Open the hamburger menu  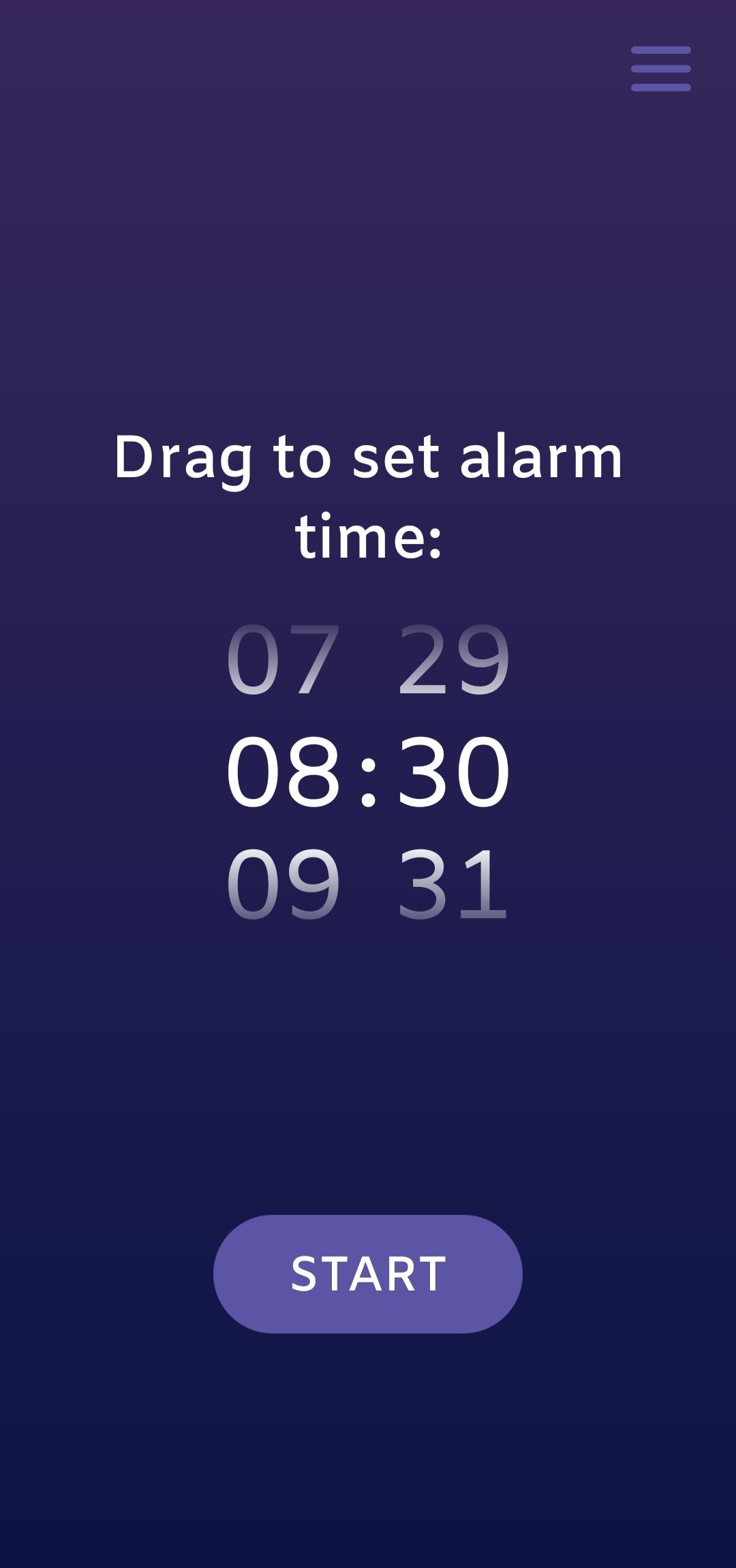pyautogui.click(x=660, y=69)
